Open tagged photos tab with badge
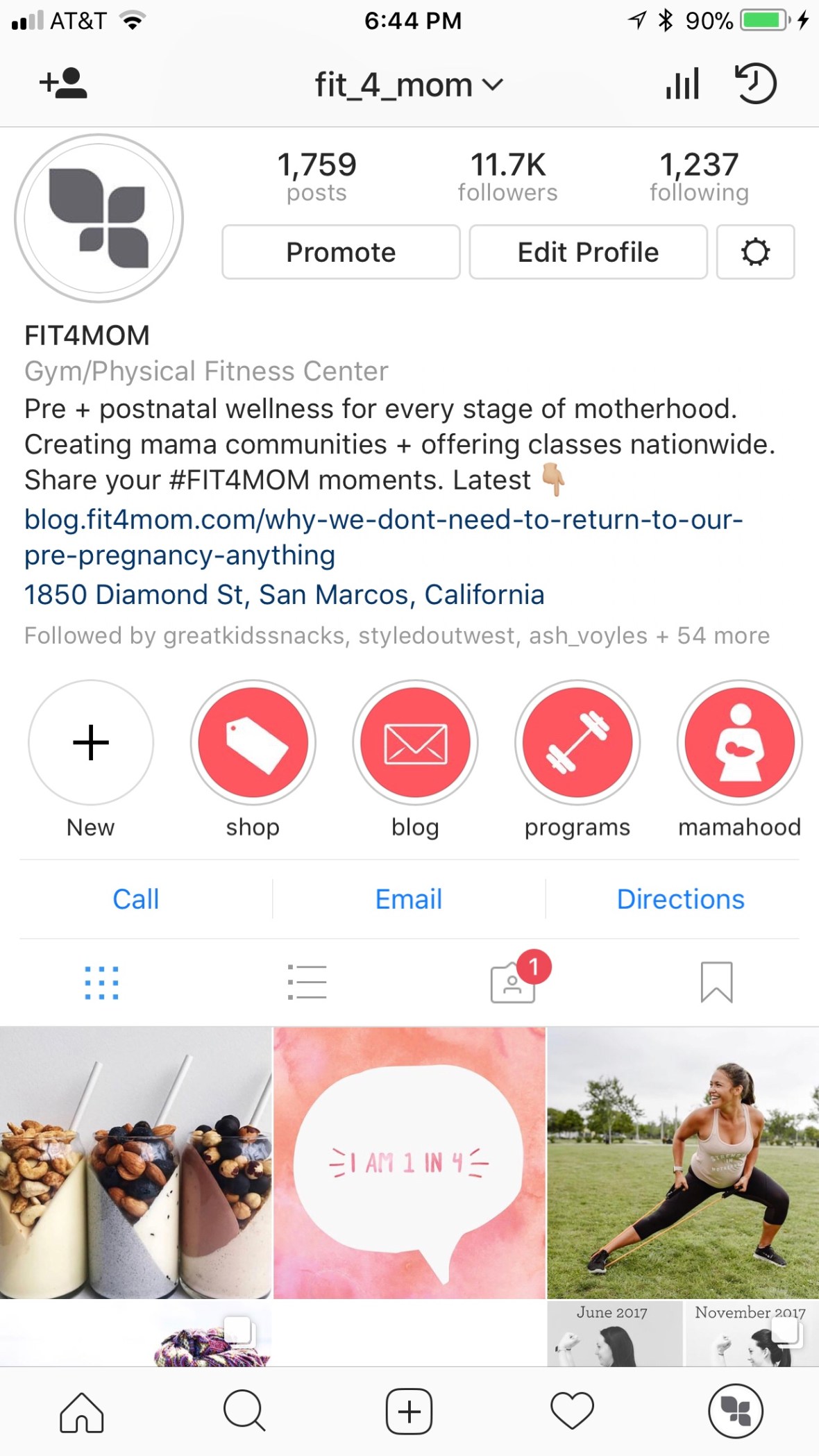Screen dimensions: 819x1456 (513, 982)
